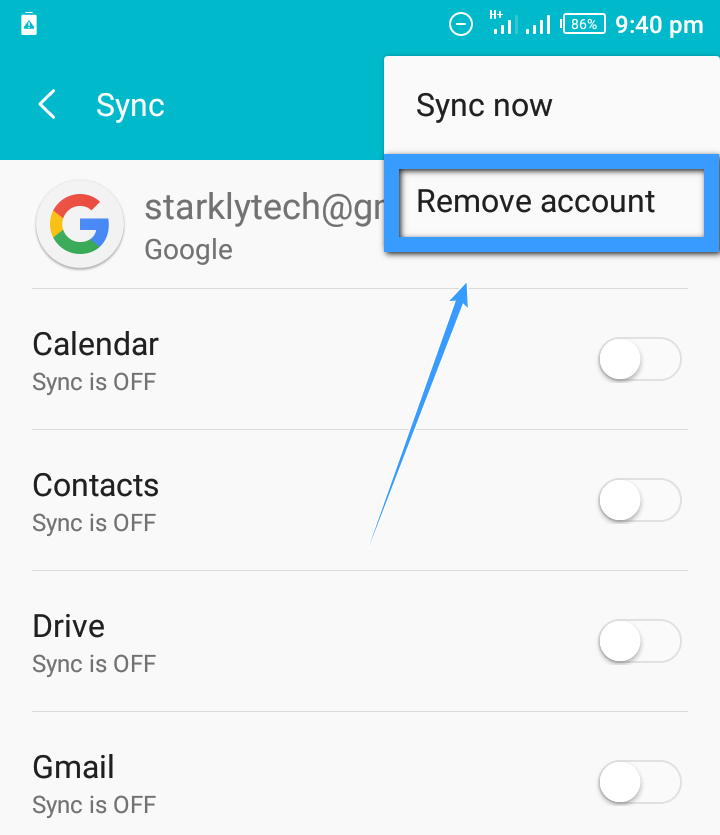Toggle Calendar sync on
The height and width of the screenshot is (835, 720).
639,360
